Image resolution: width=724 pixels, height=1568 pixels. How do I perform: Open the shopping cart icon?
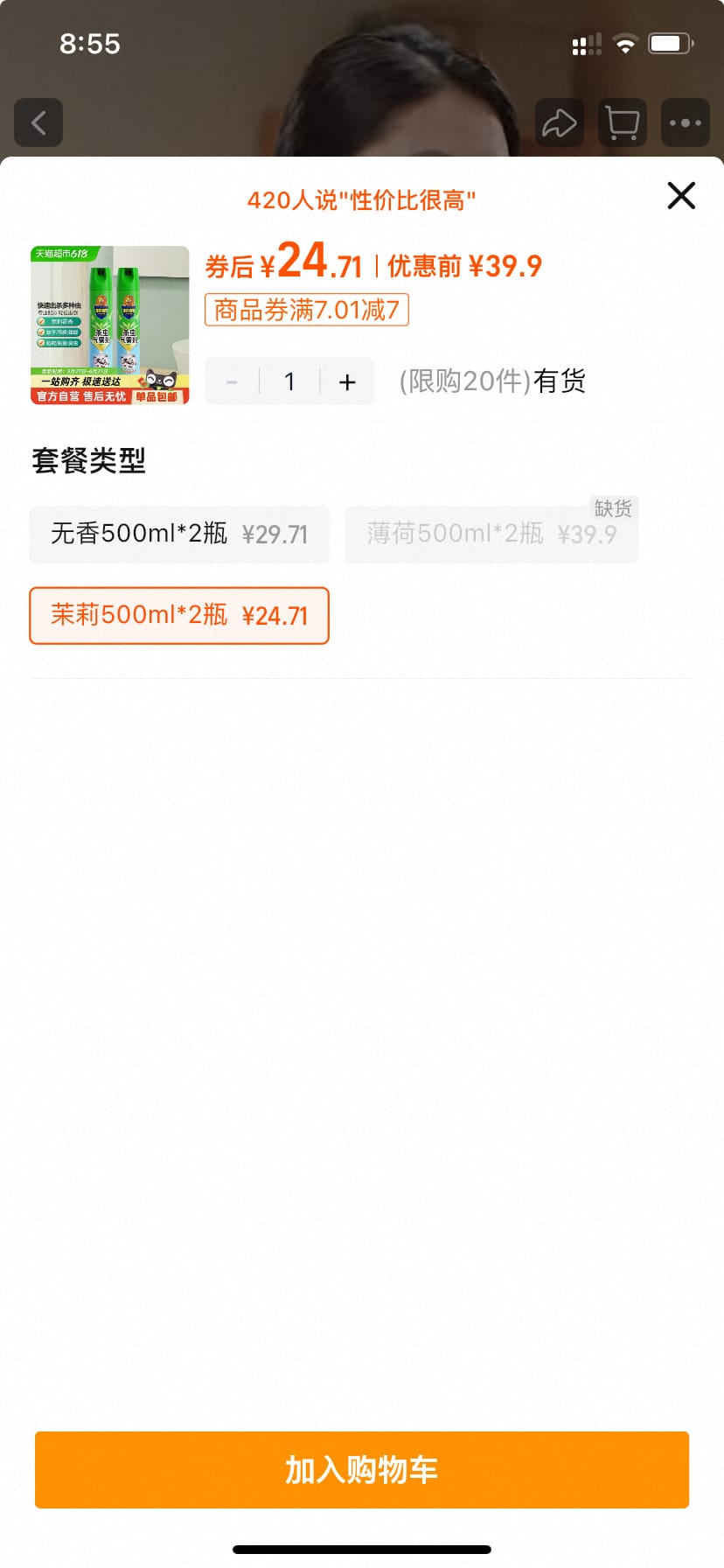pos(622,122)
